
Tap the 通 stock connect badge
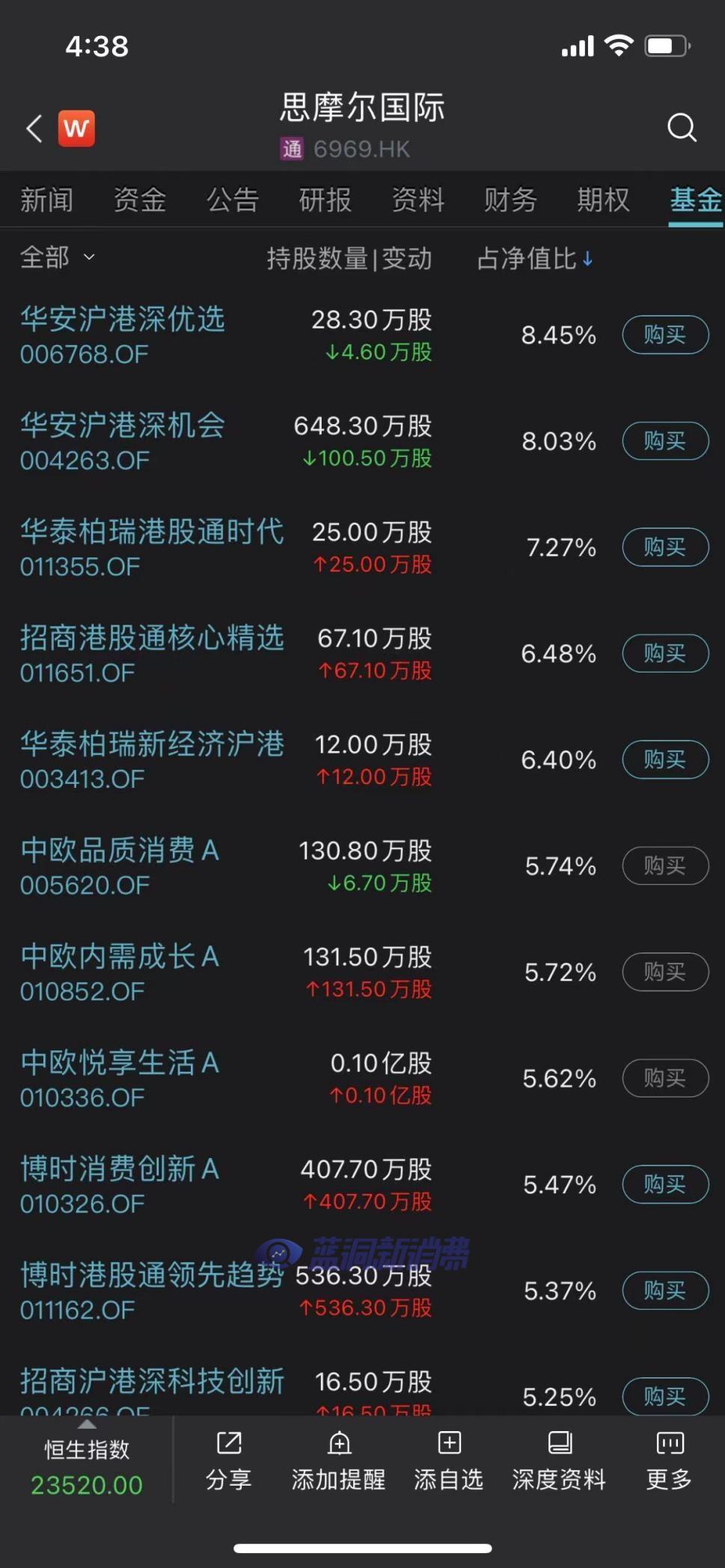coord(293,149)
